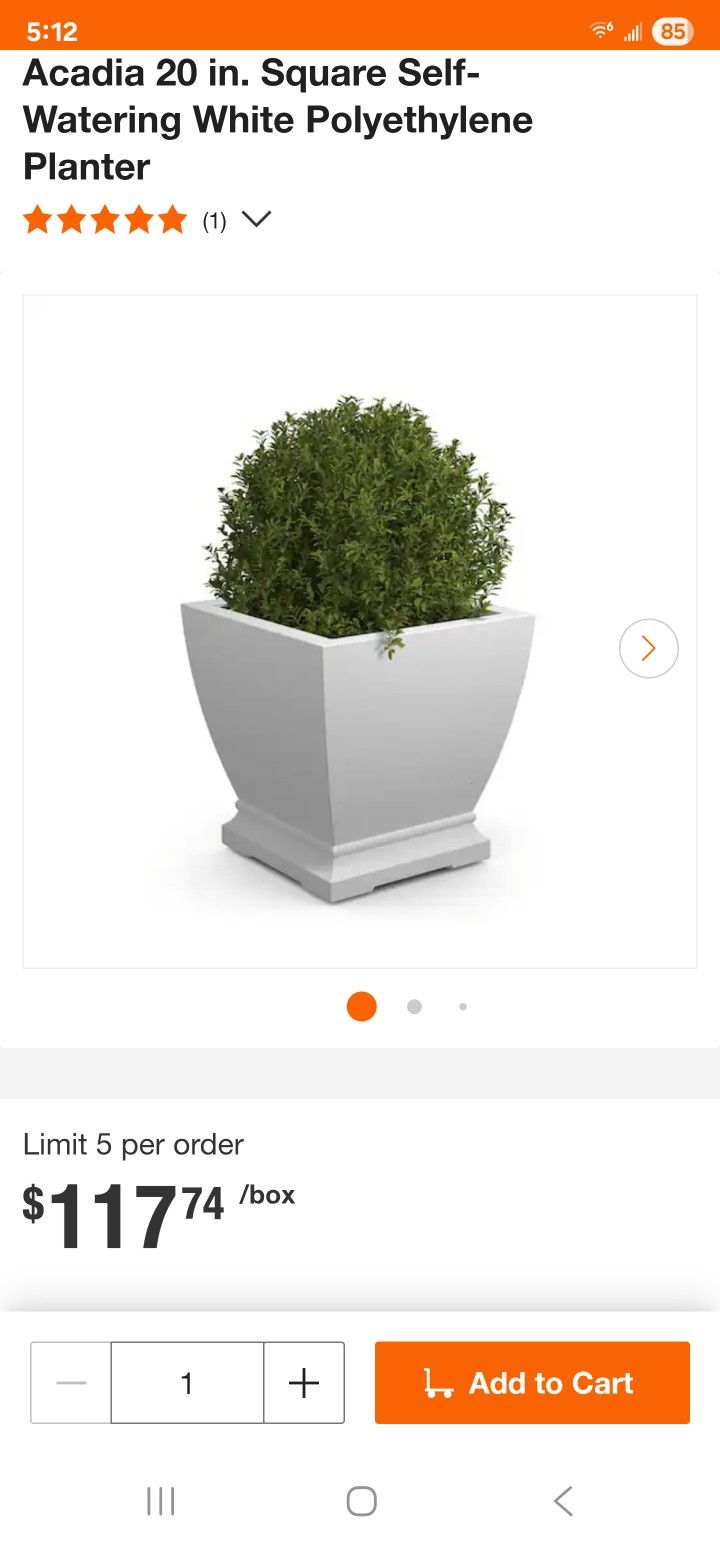Edit the quantity field showing 1
Image resolution: width=720 pixels, height=1544 pixels.
click(187, 1383)
